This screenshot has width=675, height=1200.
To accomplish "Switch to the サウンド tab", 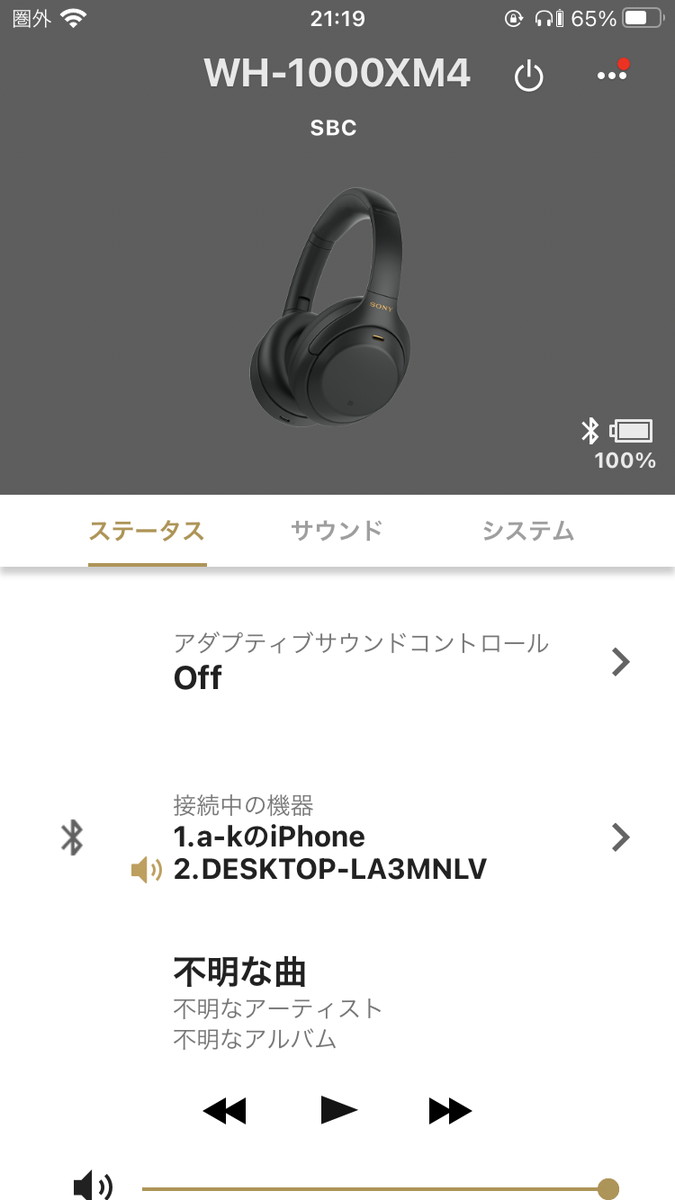I will click(336, 530).
